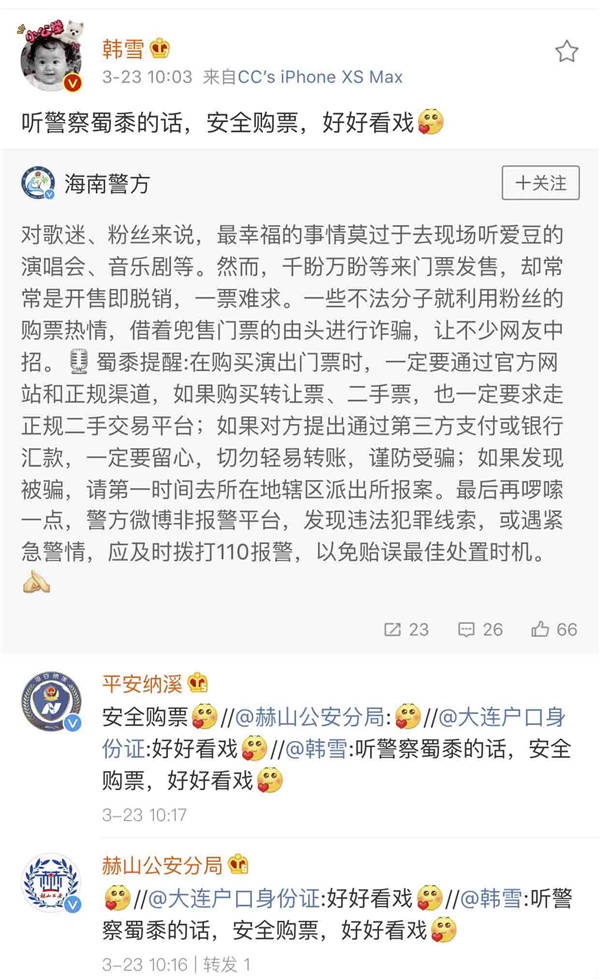Open the 赫山公安分局 avatar
Screen dimensions: 600x980
click(x=51, y=883)
